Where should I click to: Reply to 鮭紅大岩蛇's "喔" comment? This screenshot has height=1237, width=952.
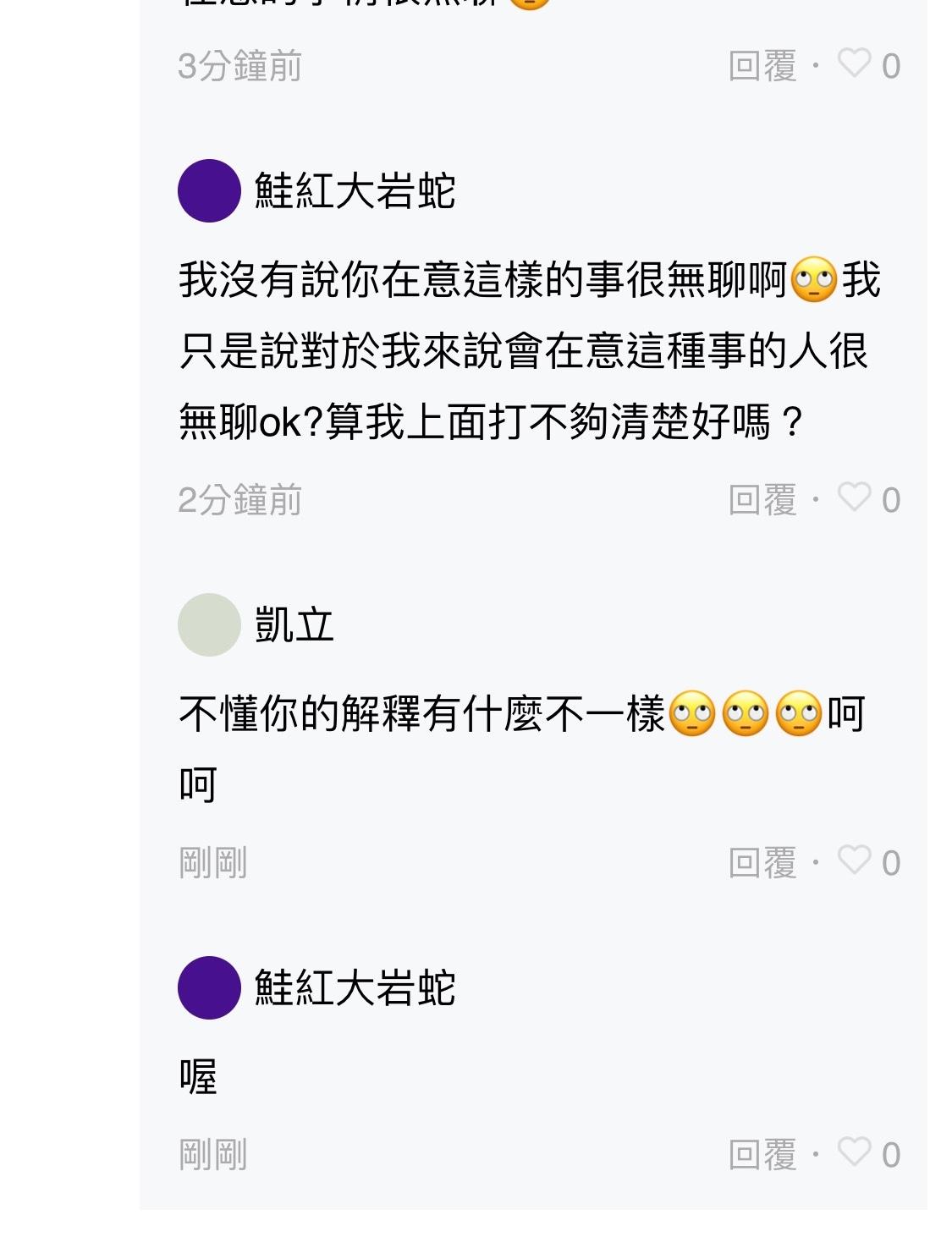pyautogui.click(x=762, y=1155)
